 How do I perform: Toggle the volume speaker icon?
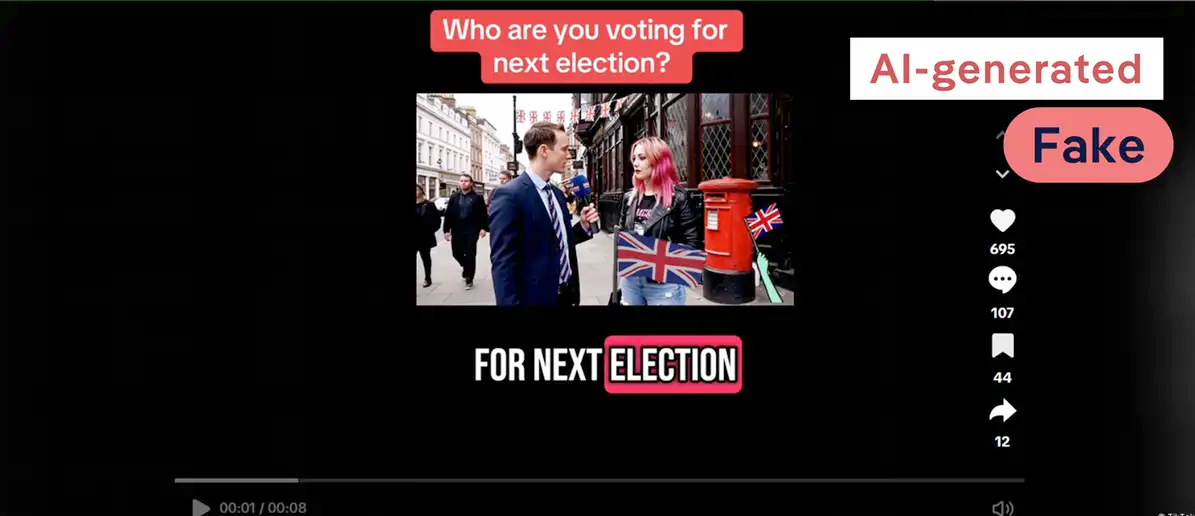click(1003, 508)
